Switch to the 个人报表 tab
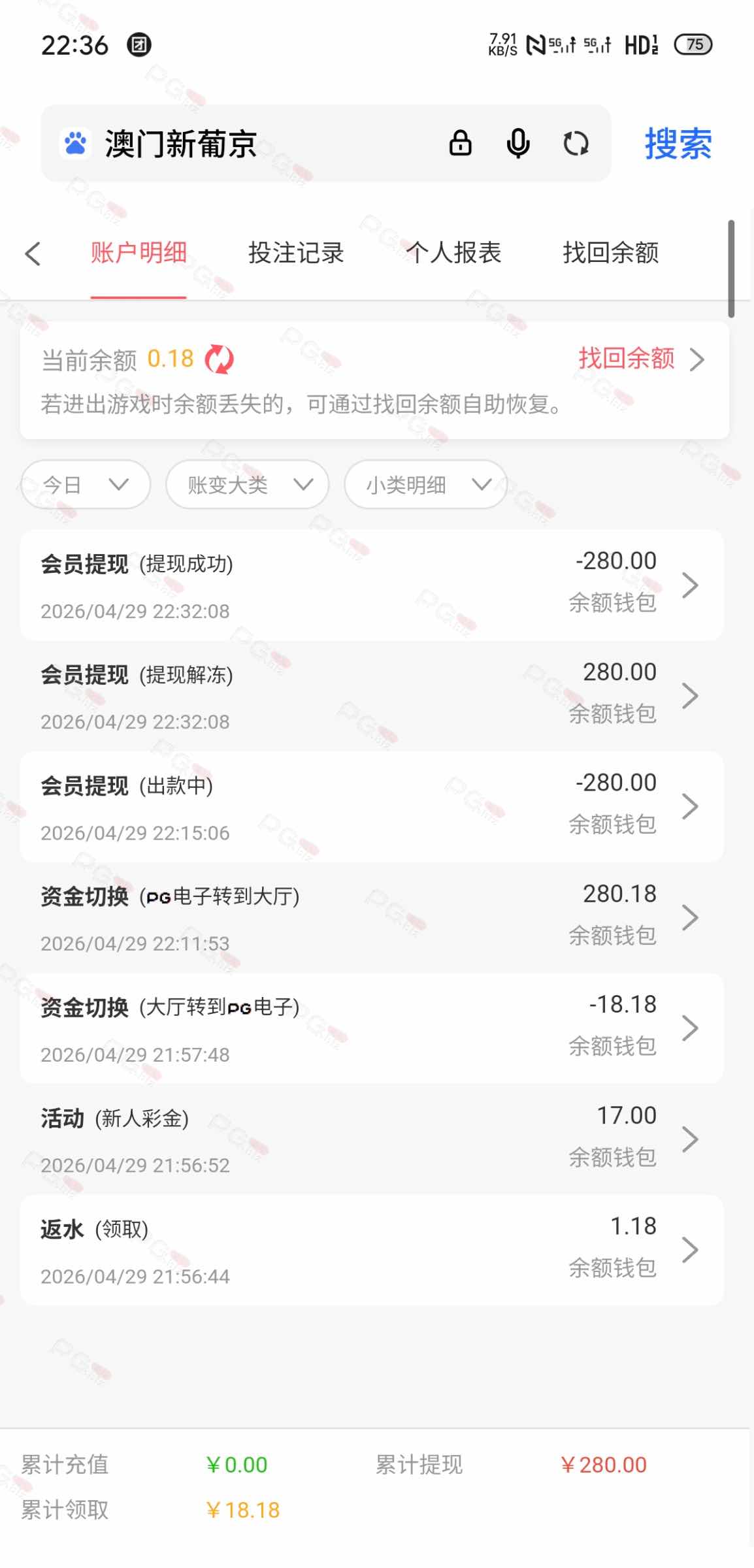The height and width of the screenshot is (1568, 754). (453, 253)
